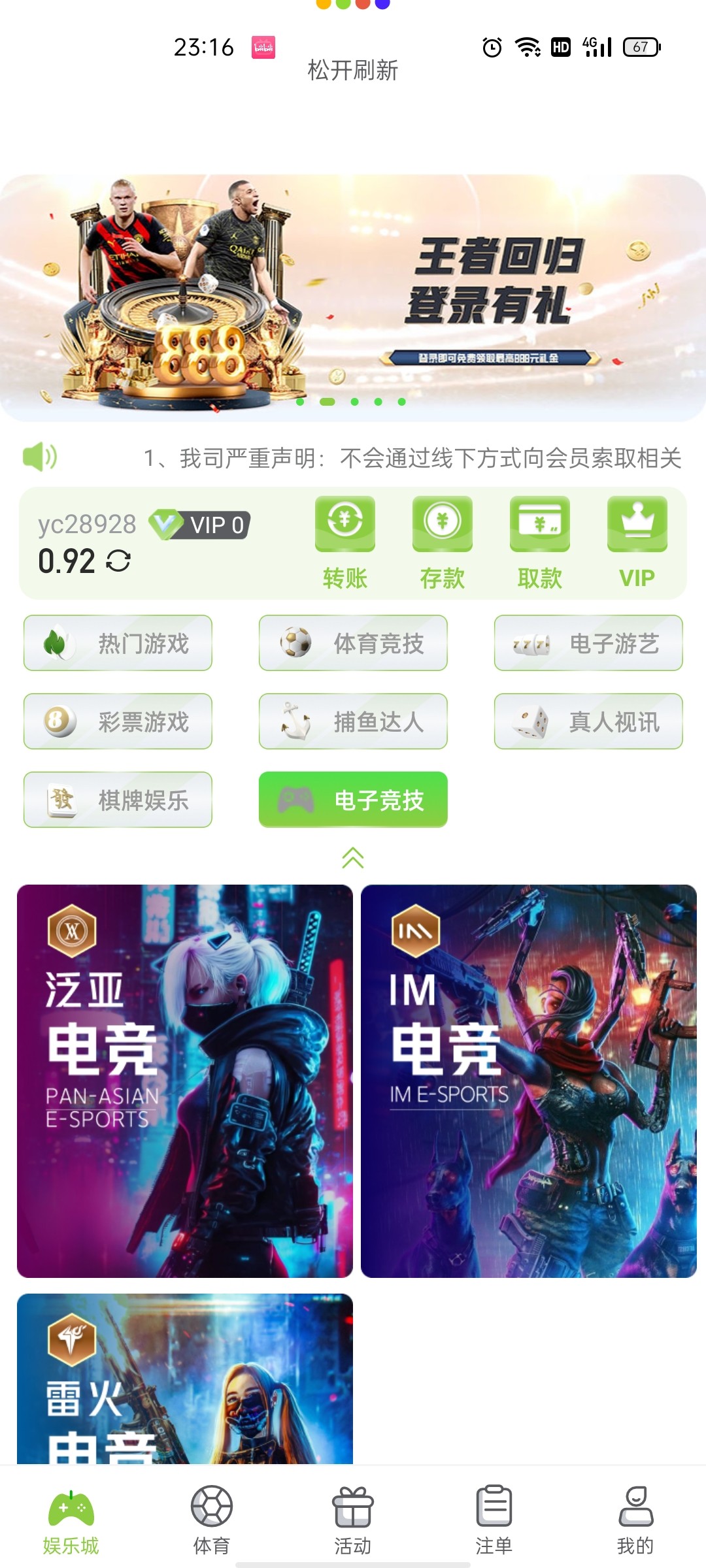
Task: Open 存款 deposit
Action: 442,542
